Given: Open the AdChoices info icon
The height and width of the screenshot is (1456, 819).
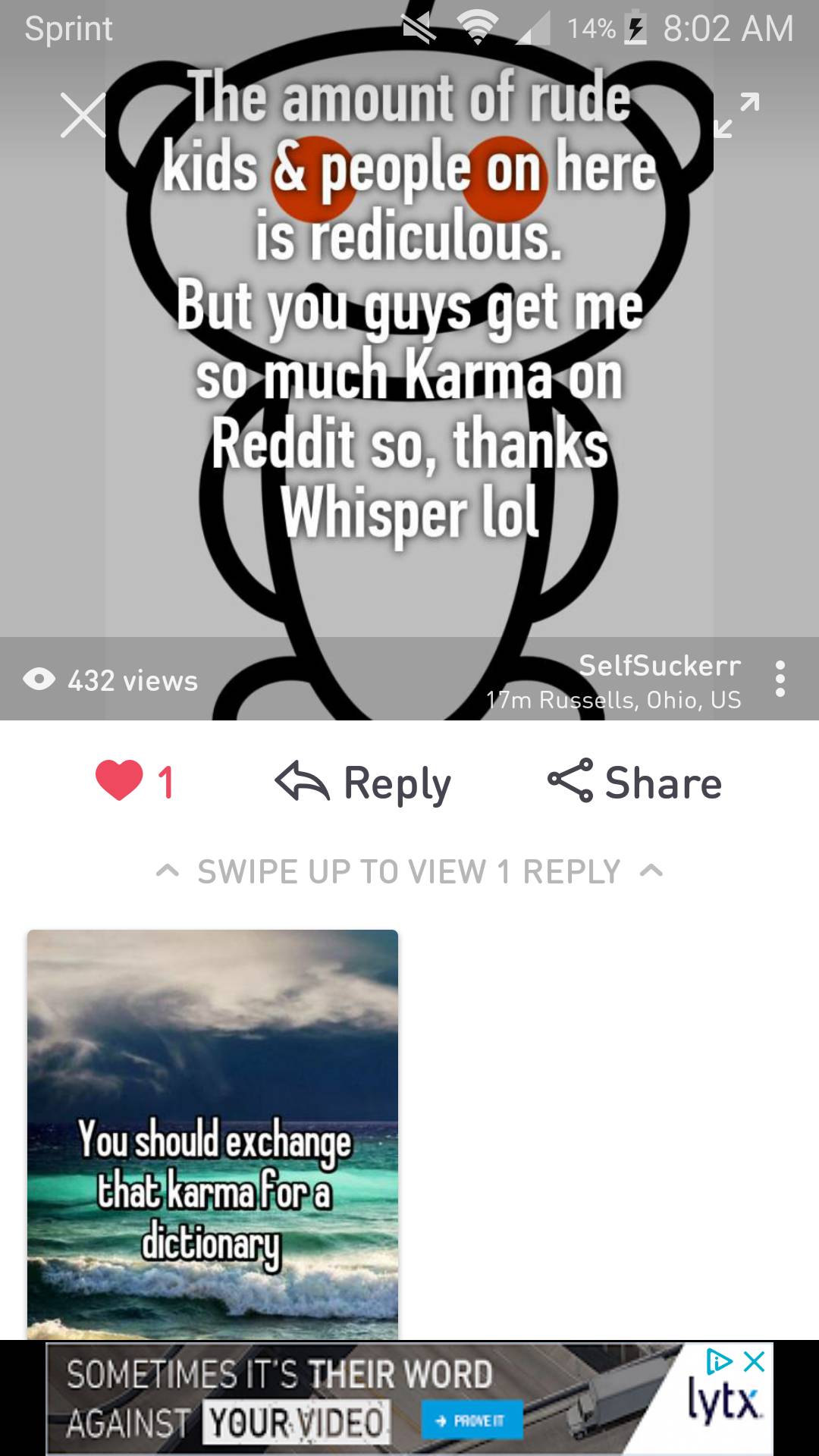Looking at the screenshot, I should [719, 1362].
